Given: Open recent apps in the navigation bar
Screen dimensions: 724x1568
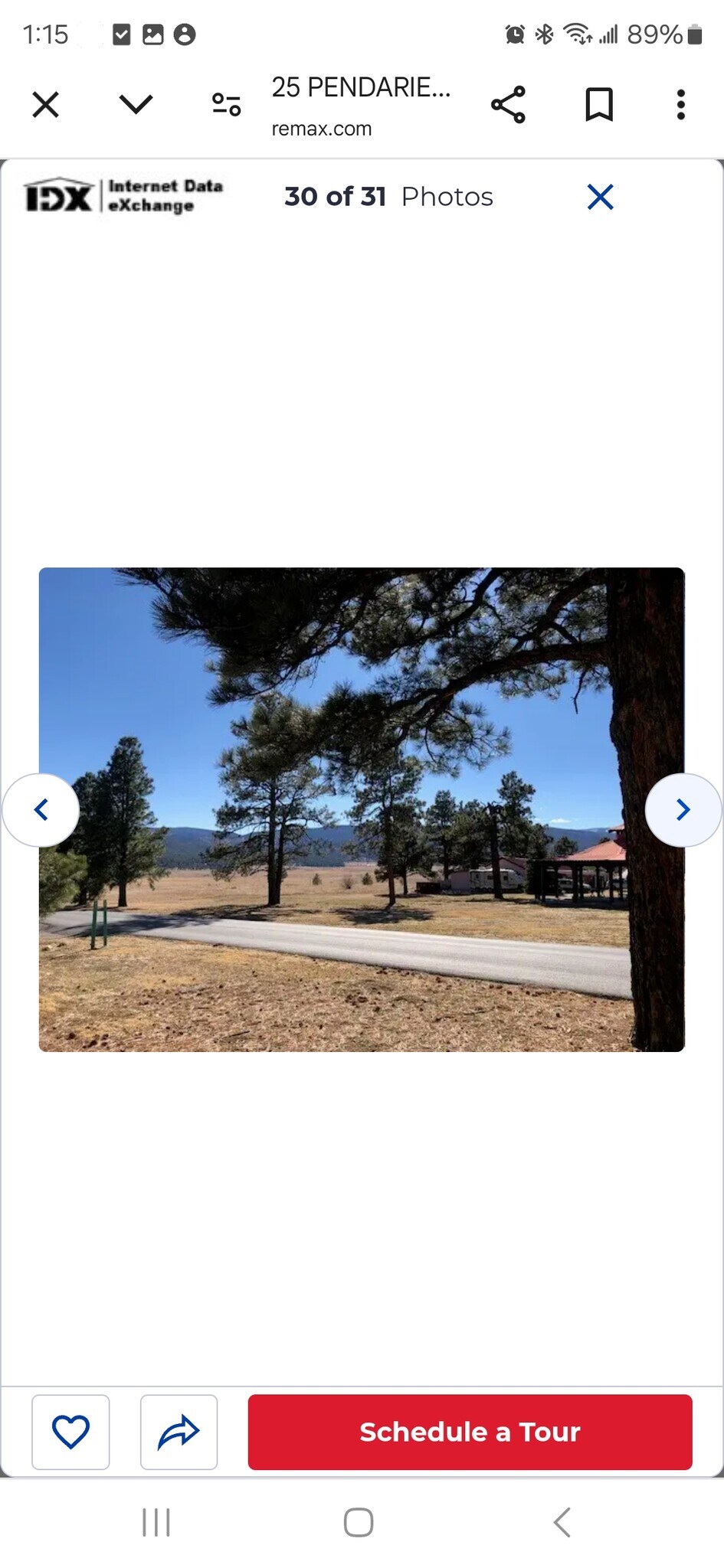Looking at the screenshot, I should click(156, 1522).
